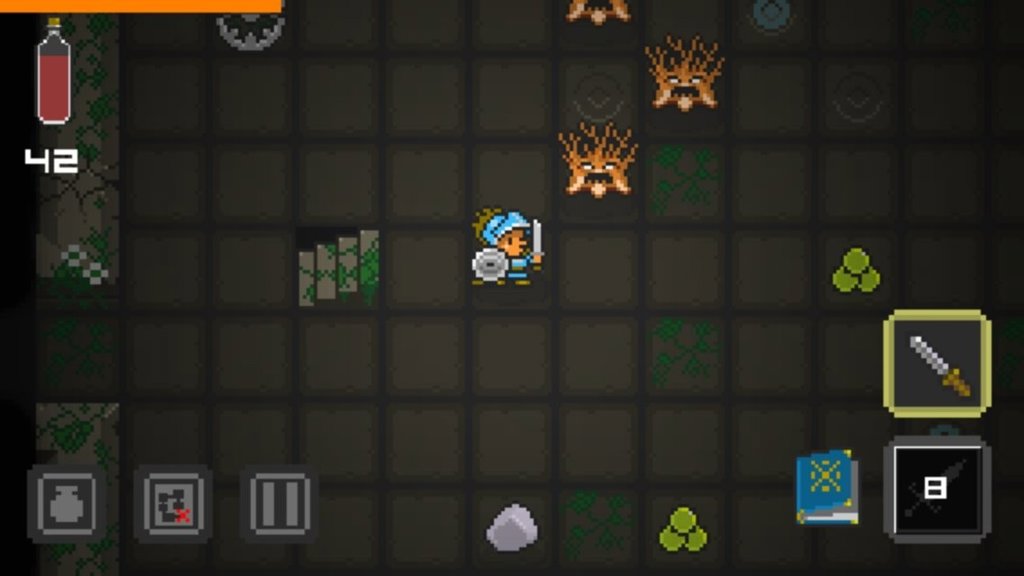
Task: Pause the game
Action: click(x=279, y=503)
